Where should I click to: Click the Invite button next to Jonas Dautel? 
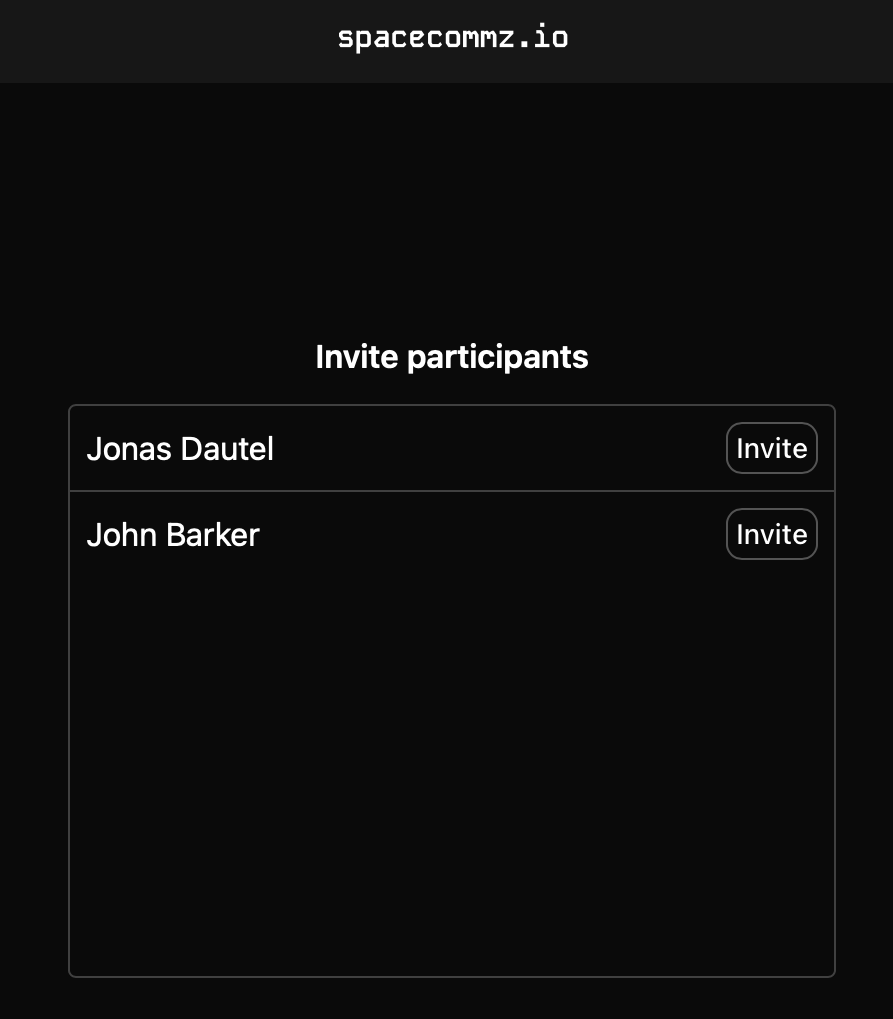coord(771,448)
